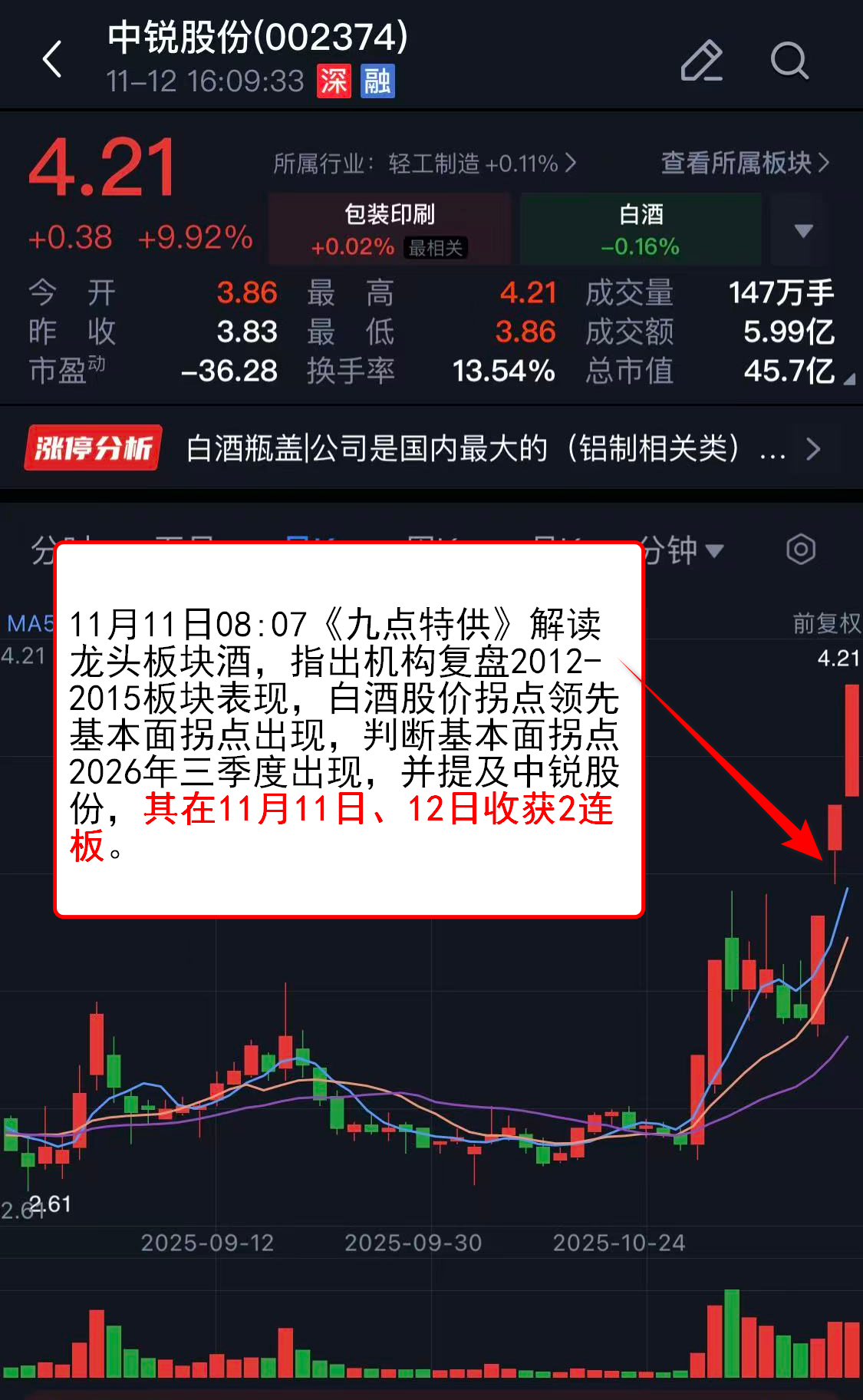Change the 前复权 price adjustment mode

point(826,622)
